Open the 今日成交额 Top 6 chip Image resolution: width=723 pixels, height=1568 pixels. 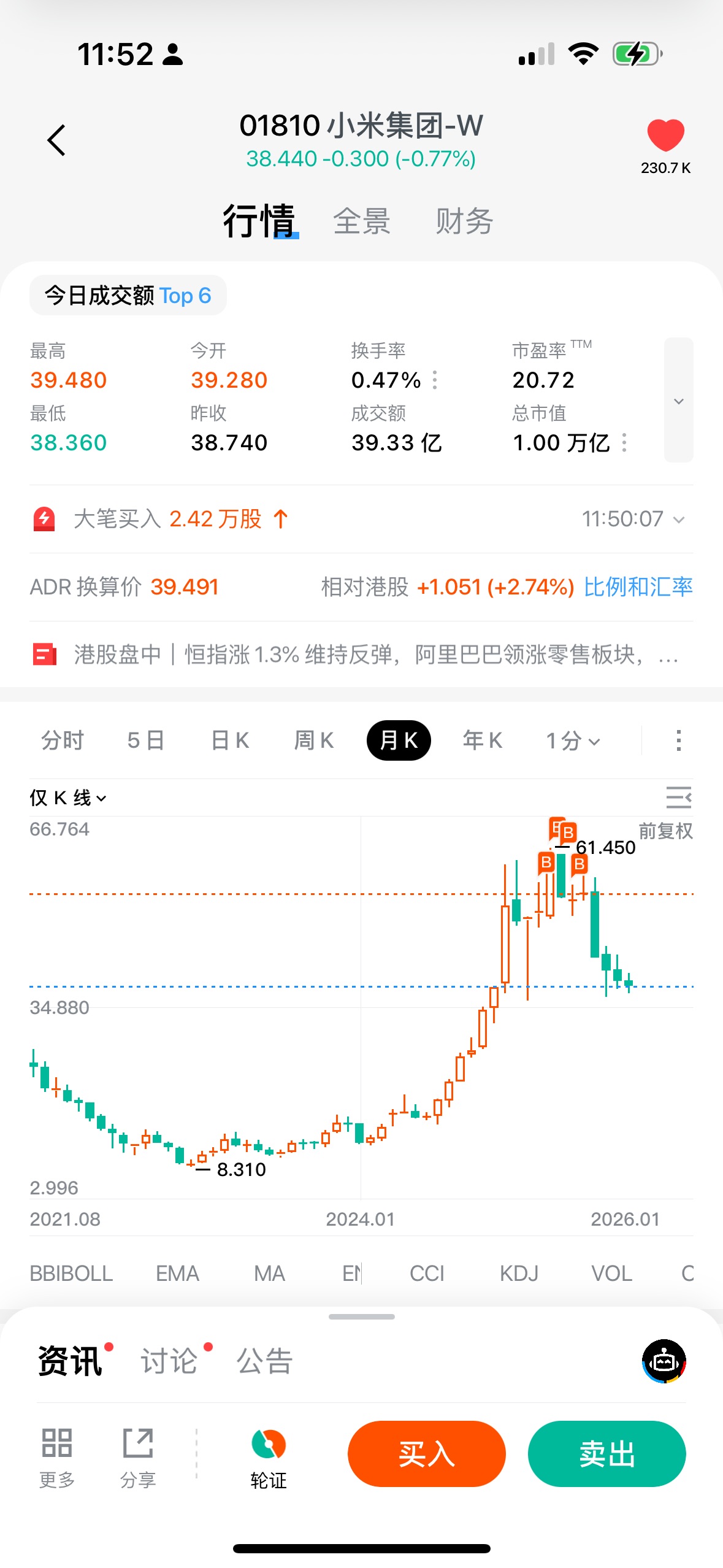[x=128, y=296]
